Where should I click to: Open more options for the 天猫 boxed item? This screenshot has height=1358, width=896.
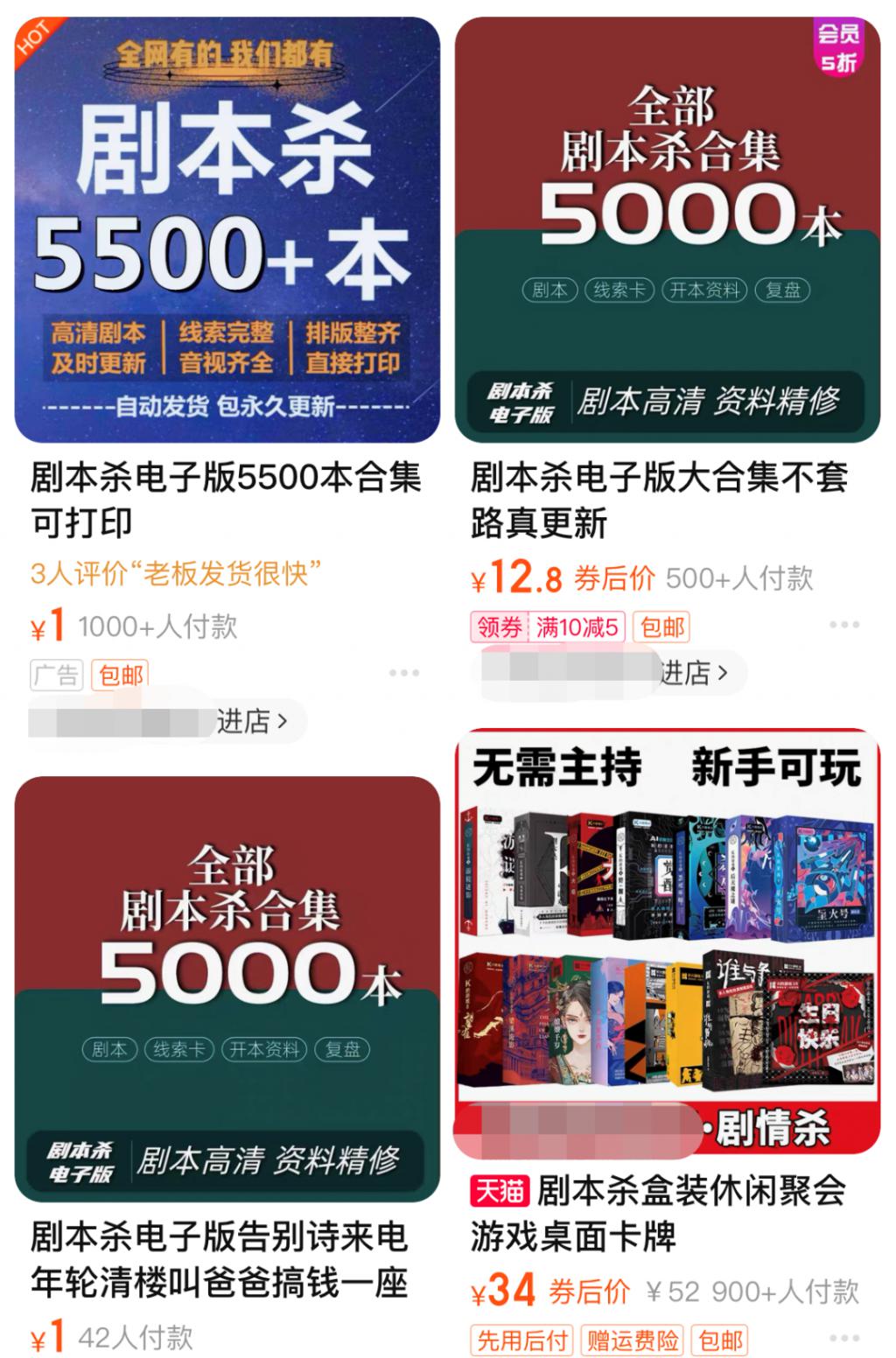coord(844,1339)
